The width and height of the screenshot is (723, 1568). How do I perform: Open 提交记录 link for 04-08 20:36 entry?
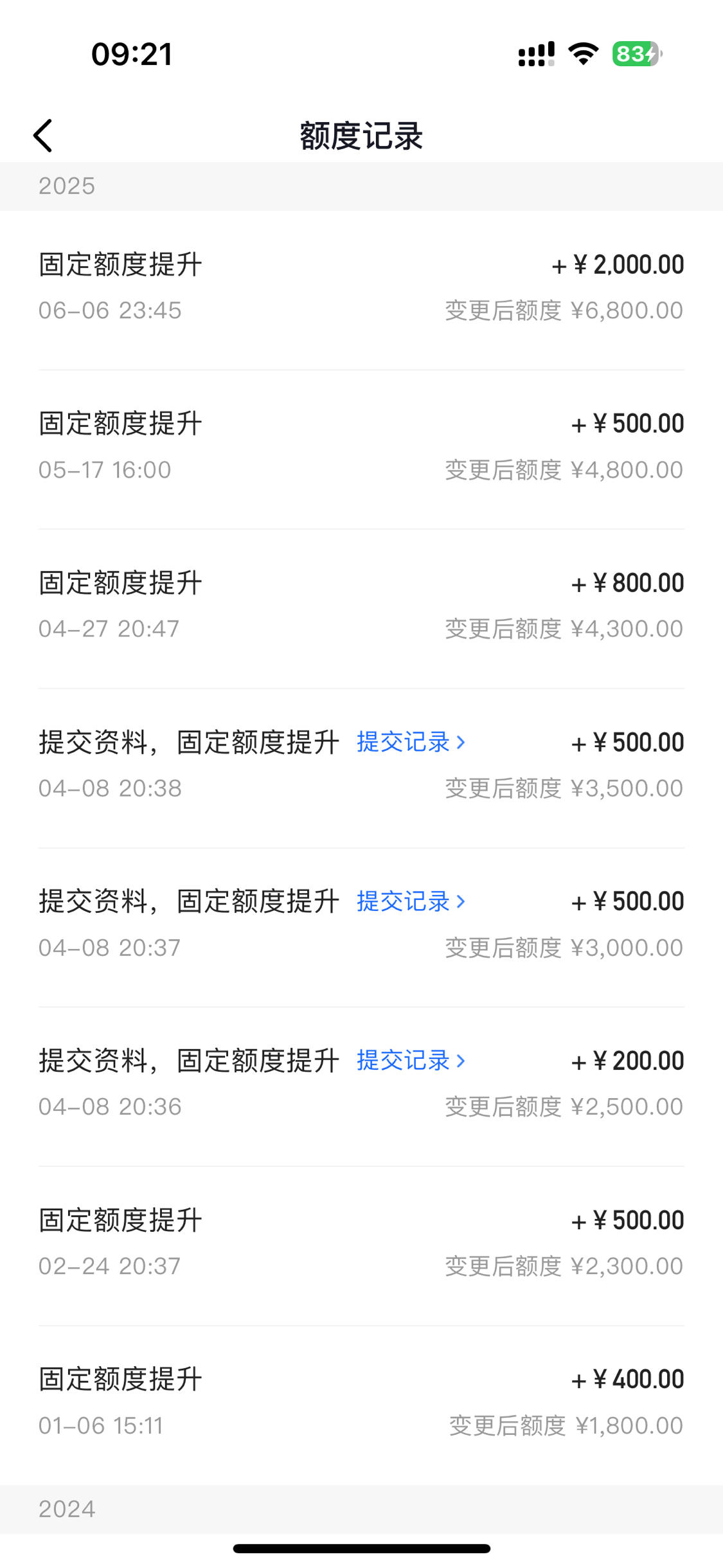[x=411, y=1061]
